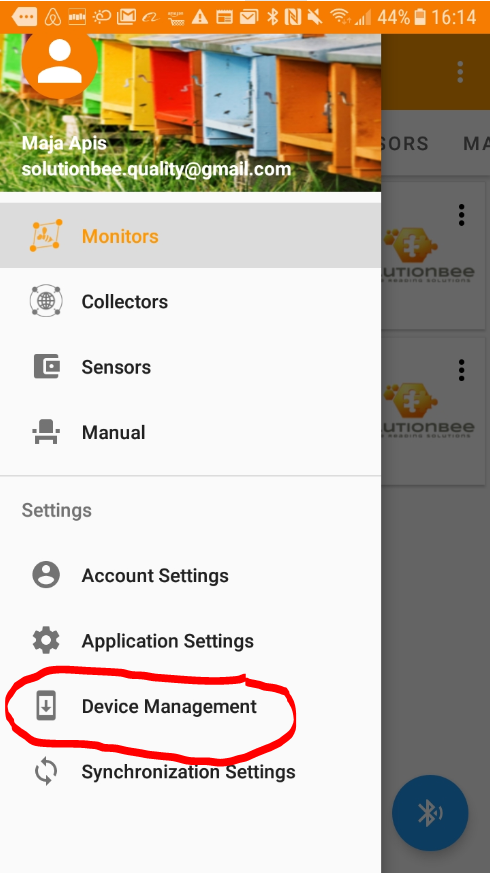Open the app bar overflow menu
This screenshot has width=491, height=873.
pyautogui.click(x=460, y=72)
